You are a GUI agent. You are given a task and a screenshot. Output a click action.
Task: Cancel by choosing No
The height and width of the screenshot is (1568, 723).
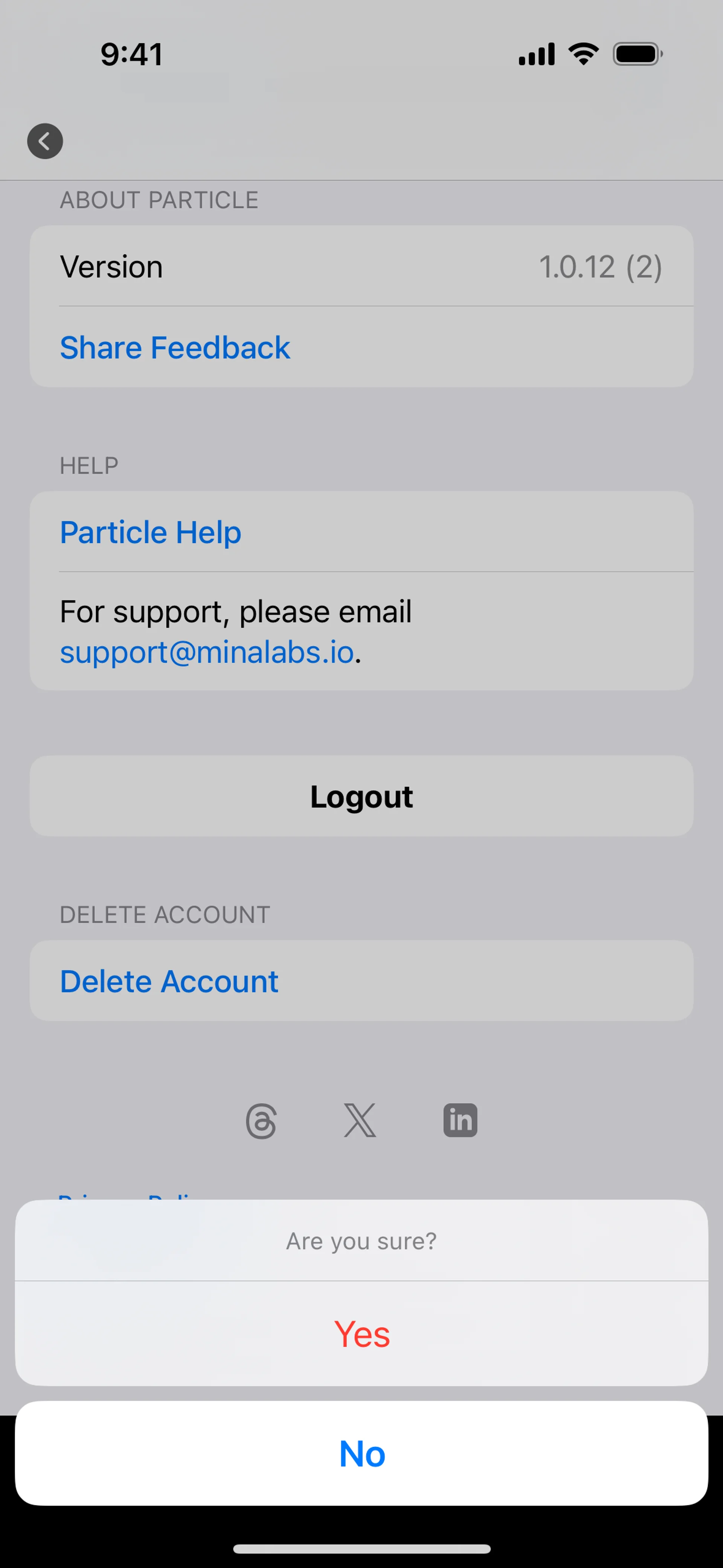(x=361, y=1453)
